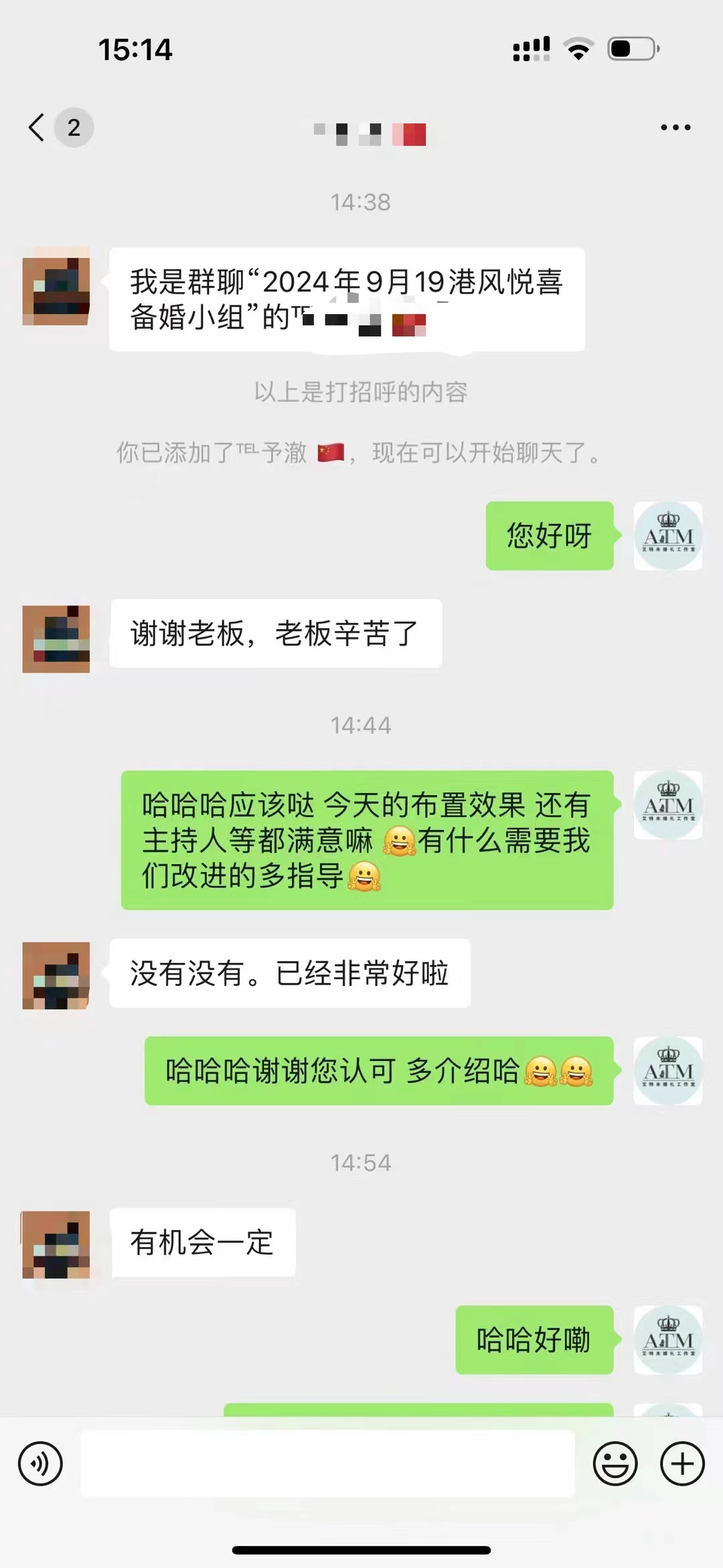This screenshot has height=1568, width=723.
Task: Open the plus attachments menu
Action: (x=682, y=1464)
